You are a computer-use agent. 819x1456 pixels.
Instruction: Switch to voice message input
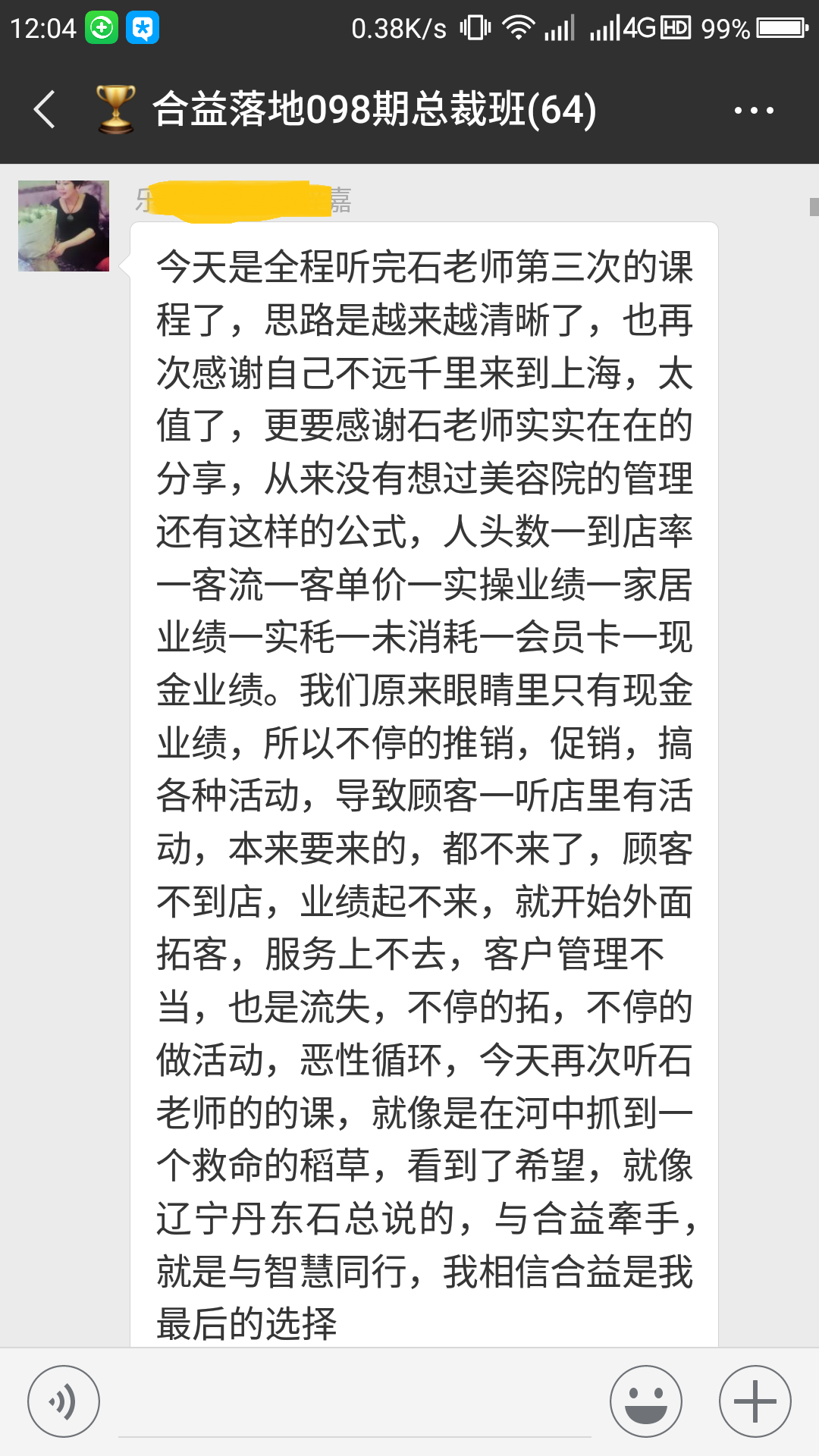(64, 1401)
